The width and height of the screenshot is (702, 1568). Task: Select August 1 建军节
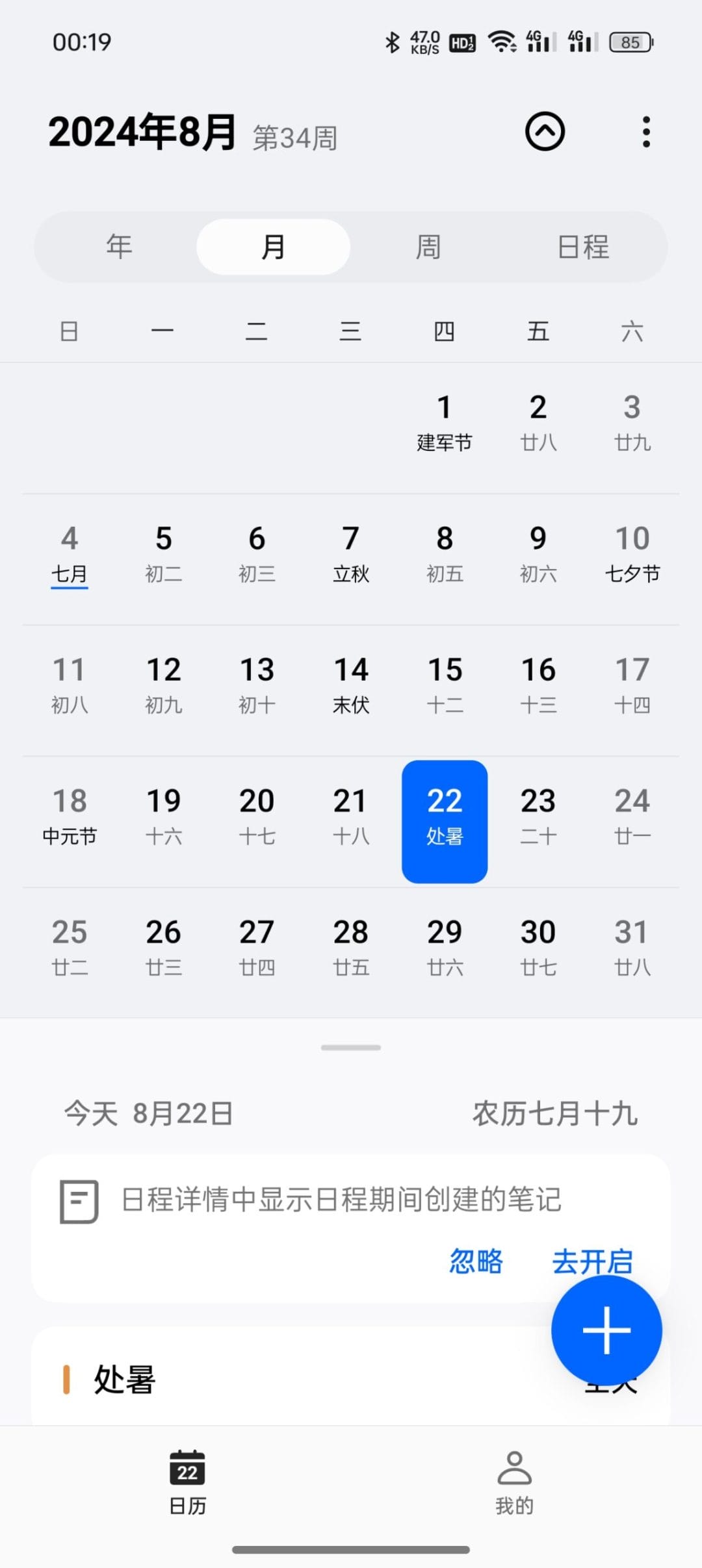pos(445,422)
